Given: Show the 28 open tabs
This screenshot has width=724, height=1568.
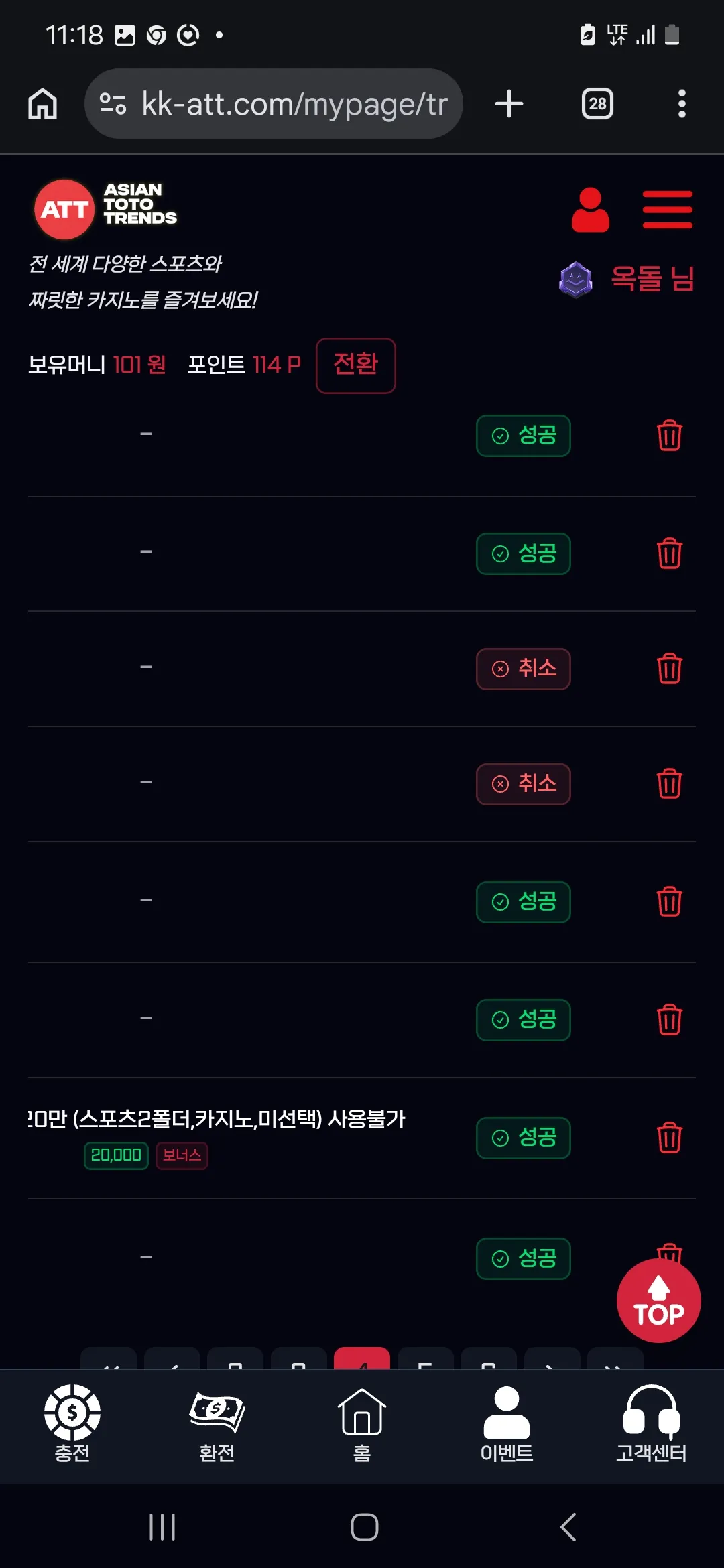Looking at the screenshot, I should tap(597, 104).
